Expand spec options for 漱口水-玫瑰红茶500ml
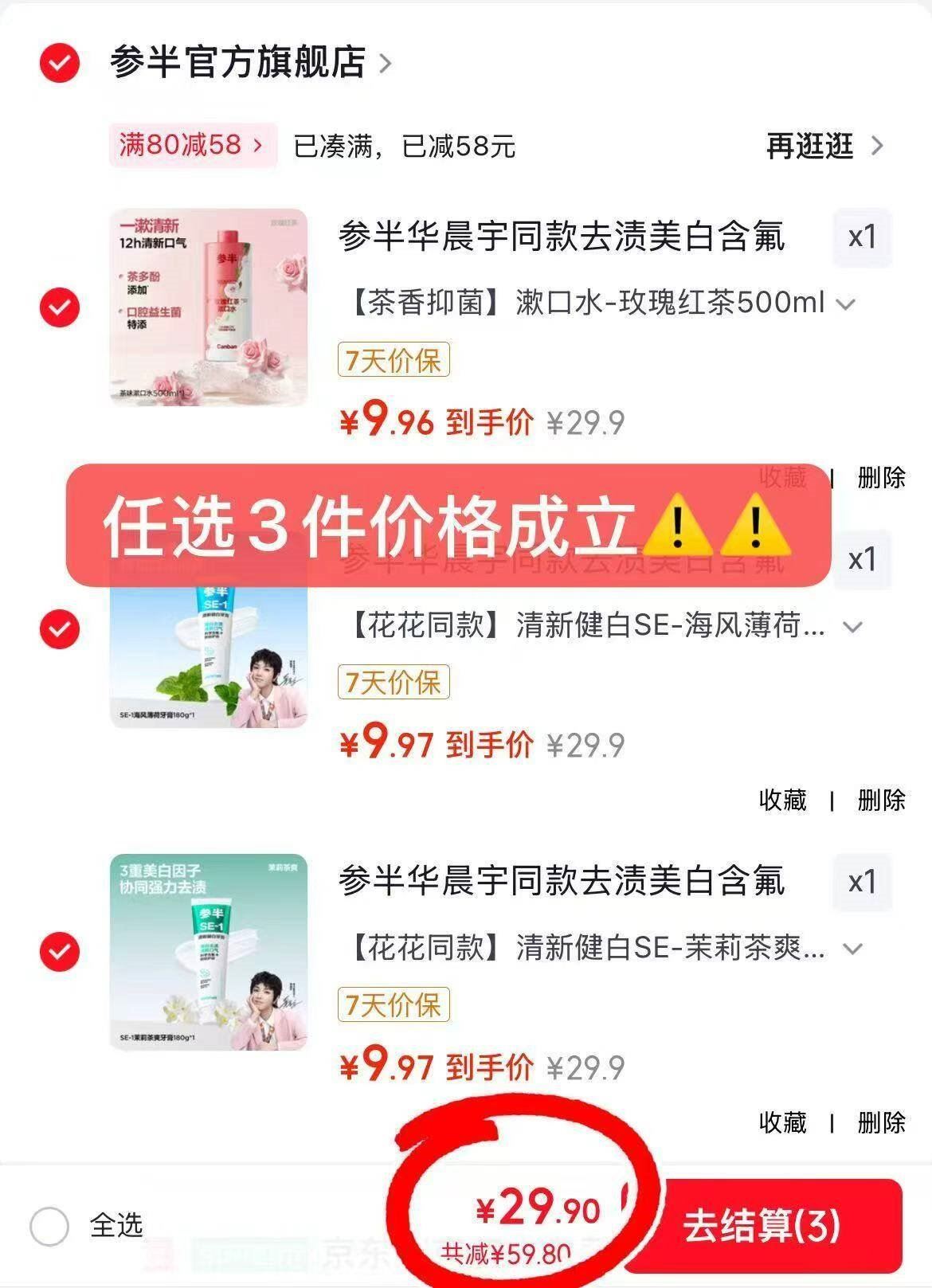The image size is (932, 1288). click(x=847, y=303)
